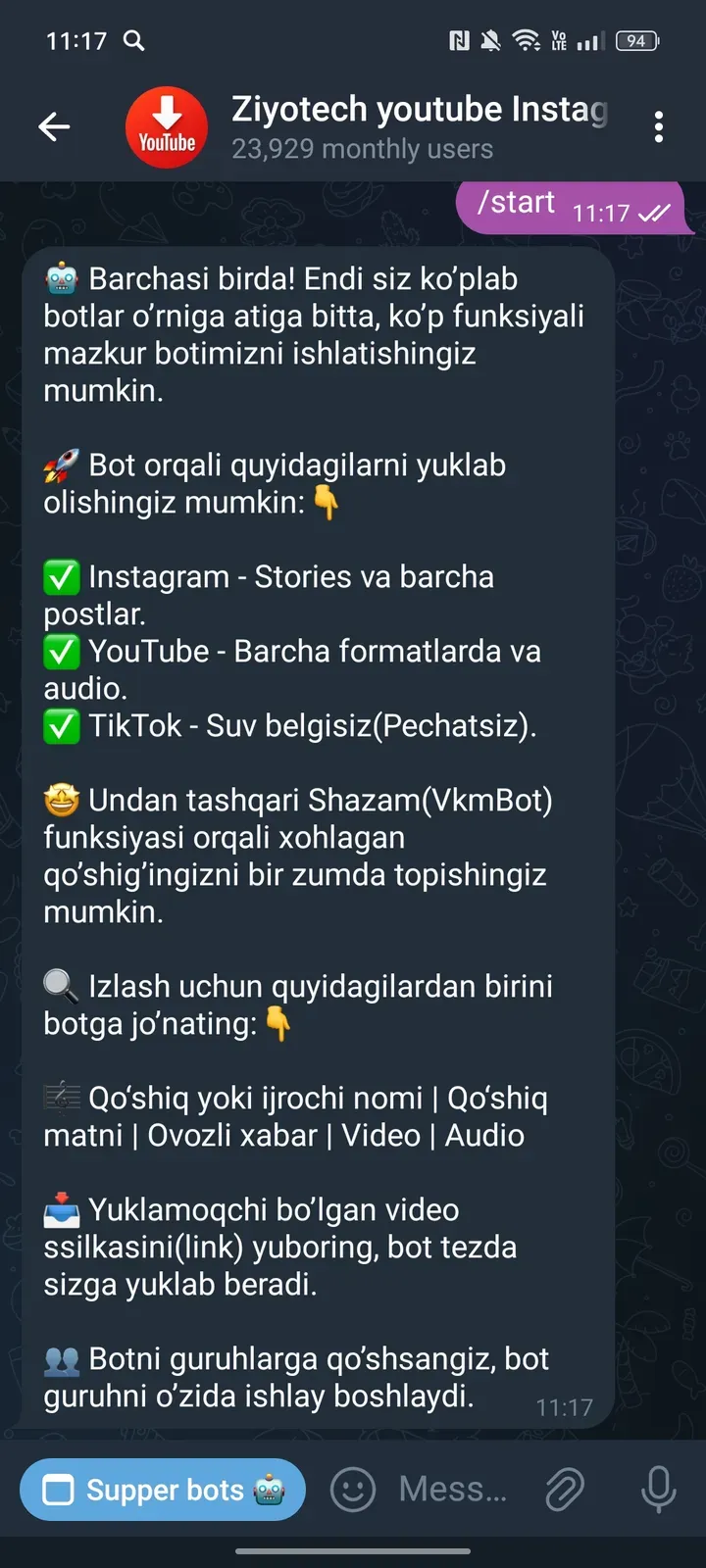
Task: Tap the microphone to record voice
Action: (x=658, y=1490)
